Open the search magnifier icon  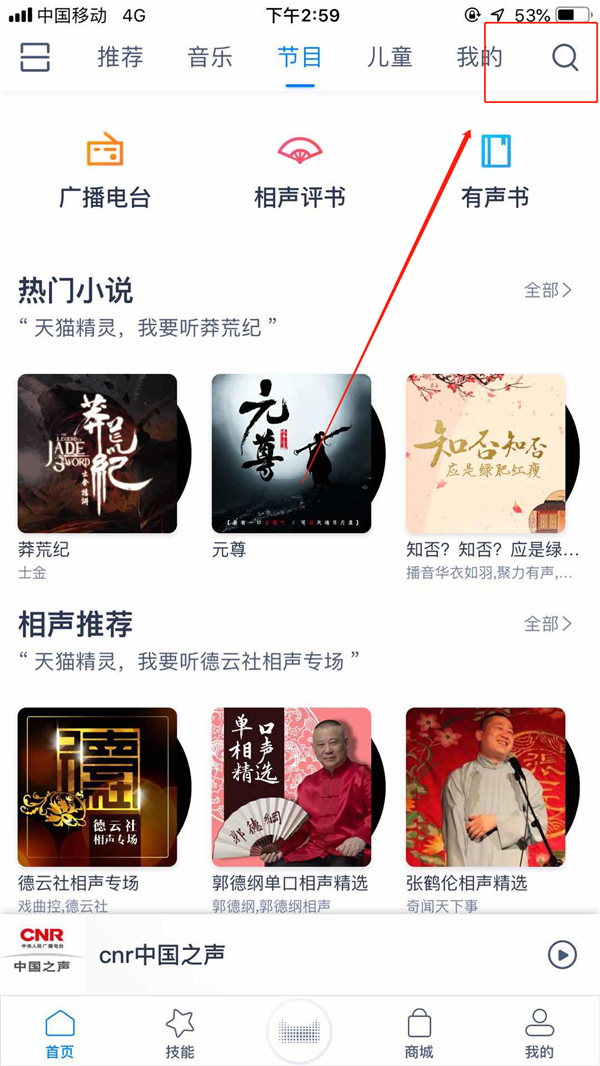point(565,57)
